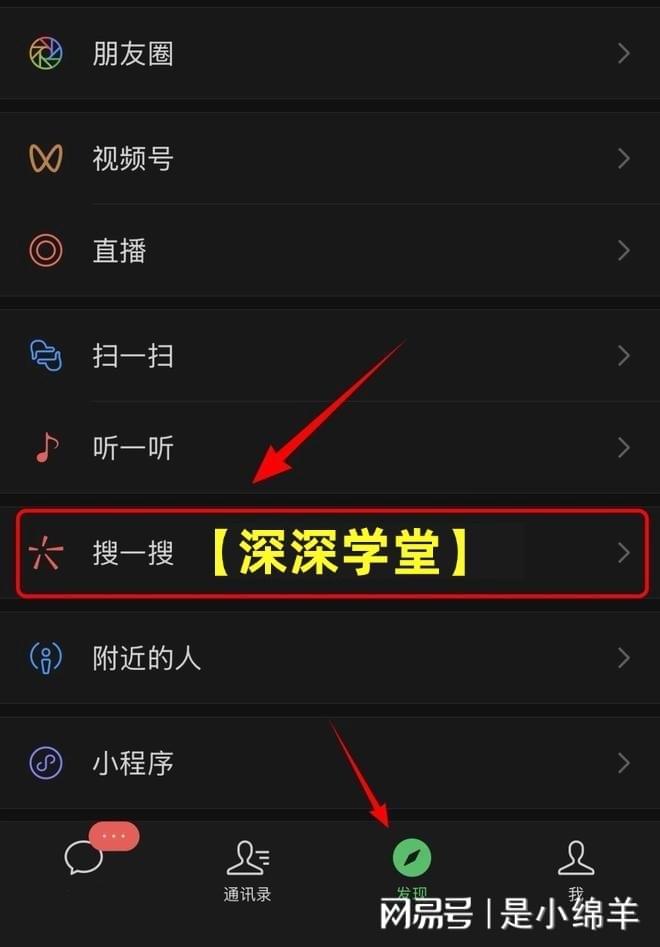This screenshot has height=947, width=660.
Task: Open 听一听
Action: coord(330,448)
